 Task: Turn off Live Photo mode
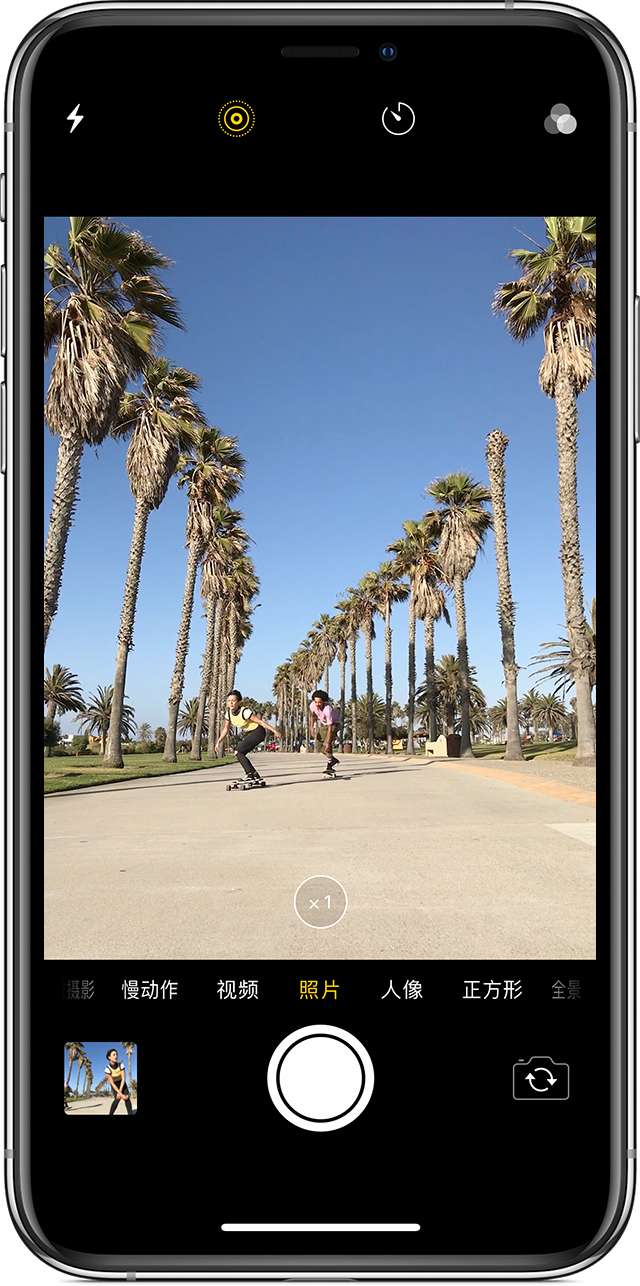tap(236, 119)
